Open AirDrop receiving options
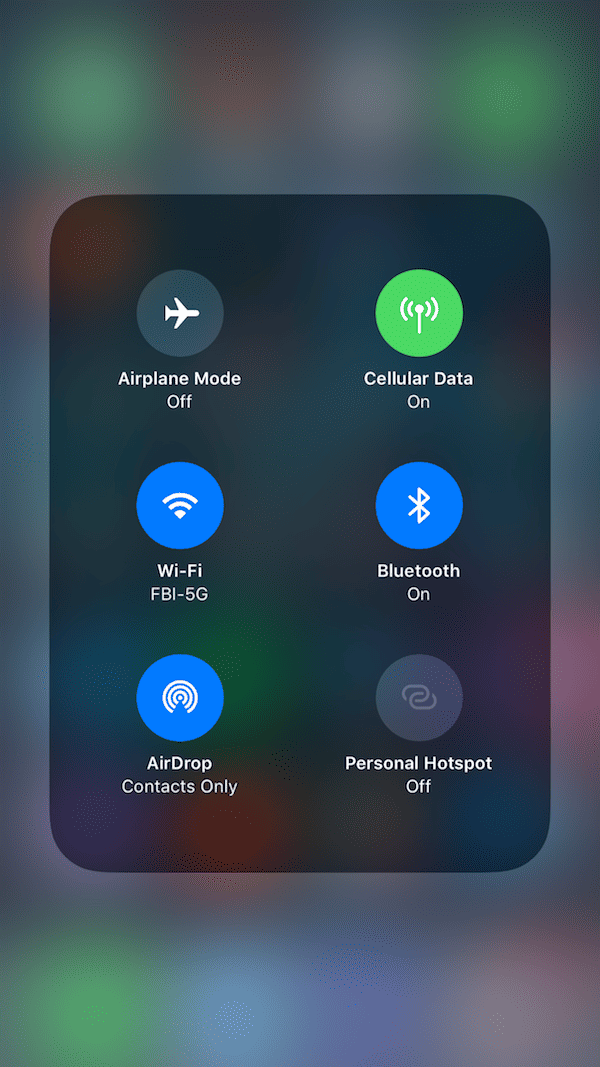 pos(180,697)
